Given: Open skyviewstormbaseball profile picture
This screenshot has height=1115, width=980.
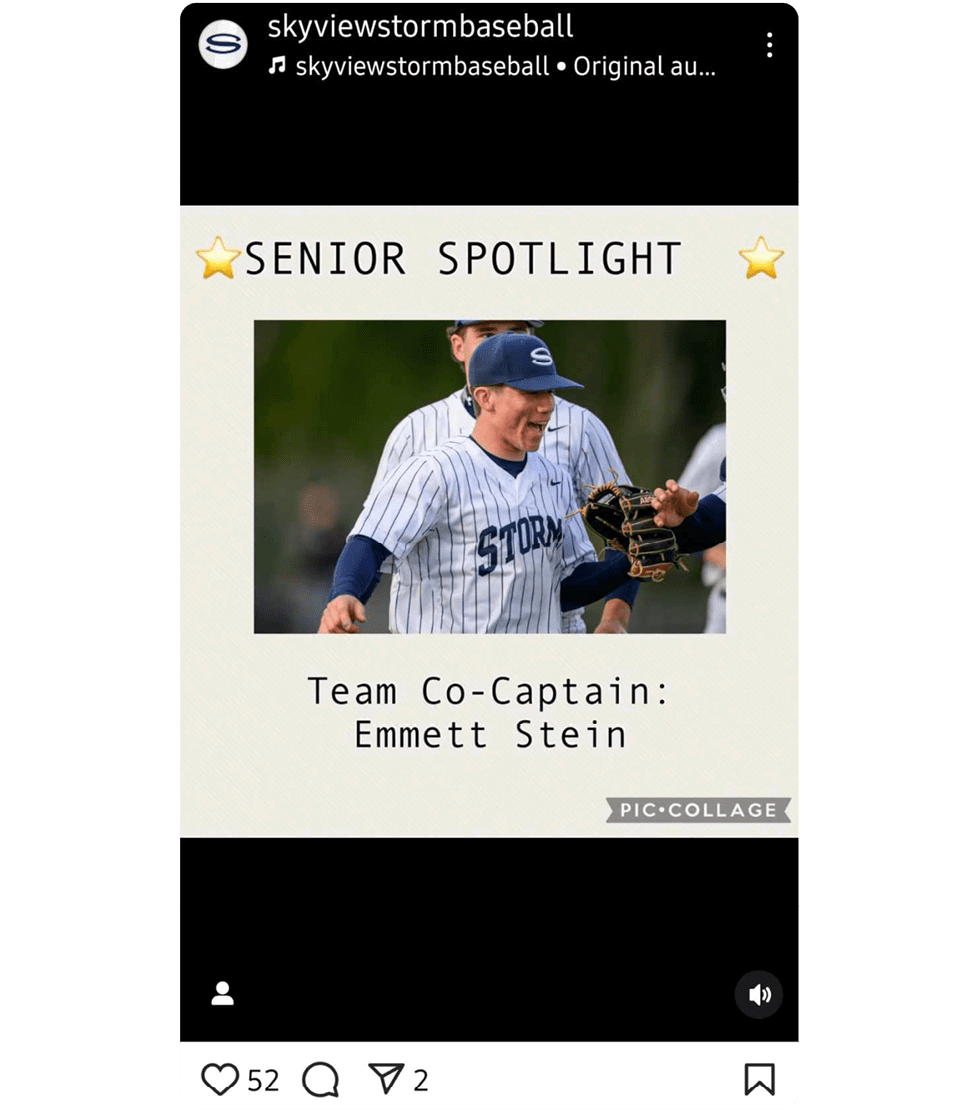Looking at the screenshot, I should [x=222, y=45].
